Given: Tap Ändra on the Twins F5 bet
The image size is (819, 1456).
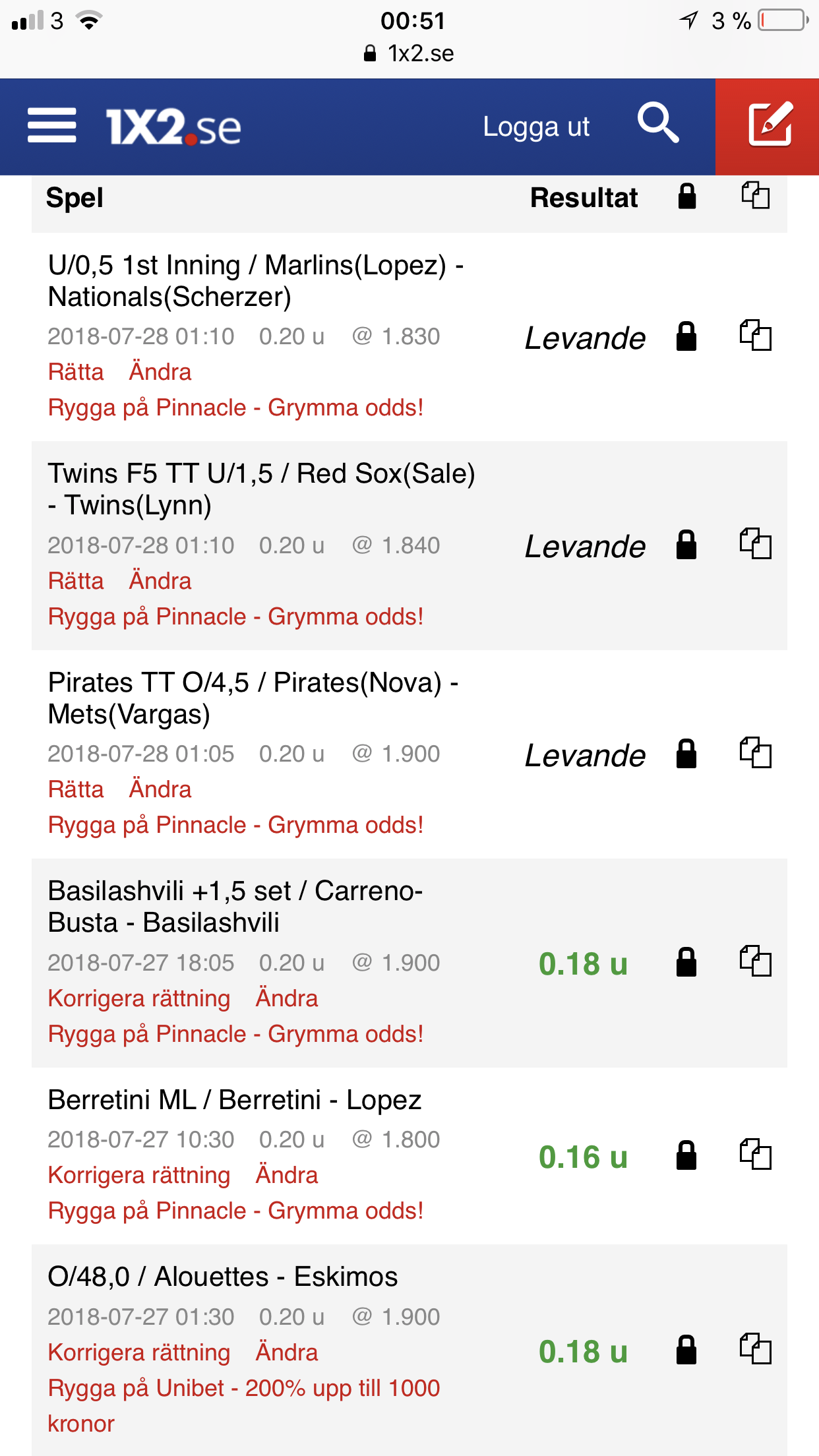Looking at the screenshot, I should (x=160, y=581).
